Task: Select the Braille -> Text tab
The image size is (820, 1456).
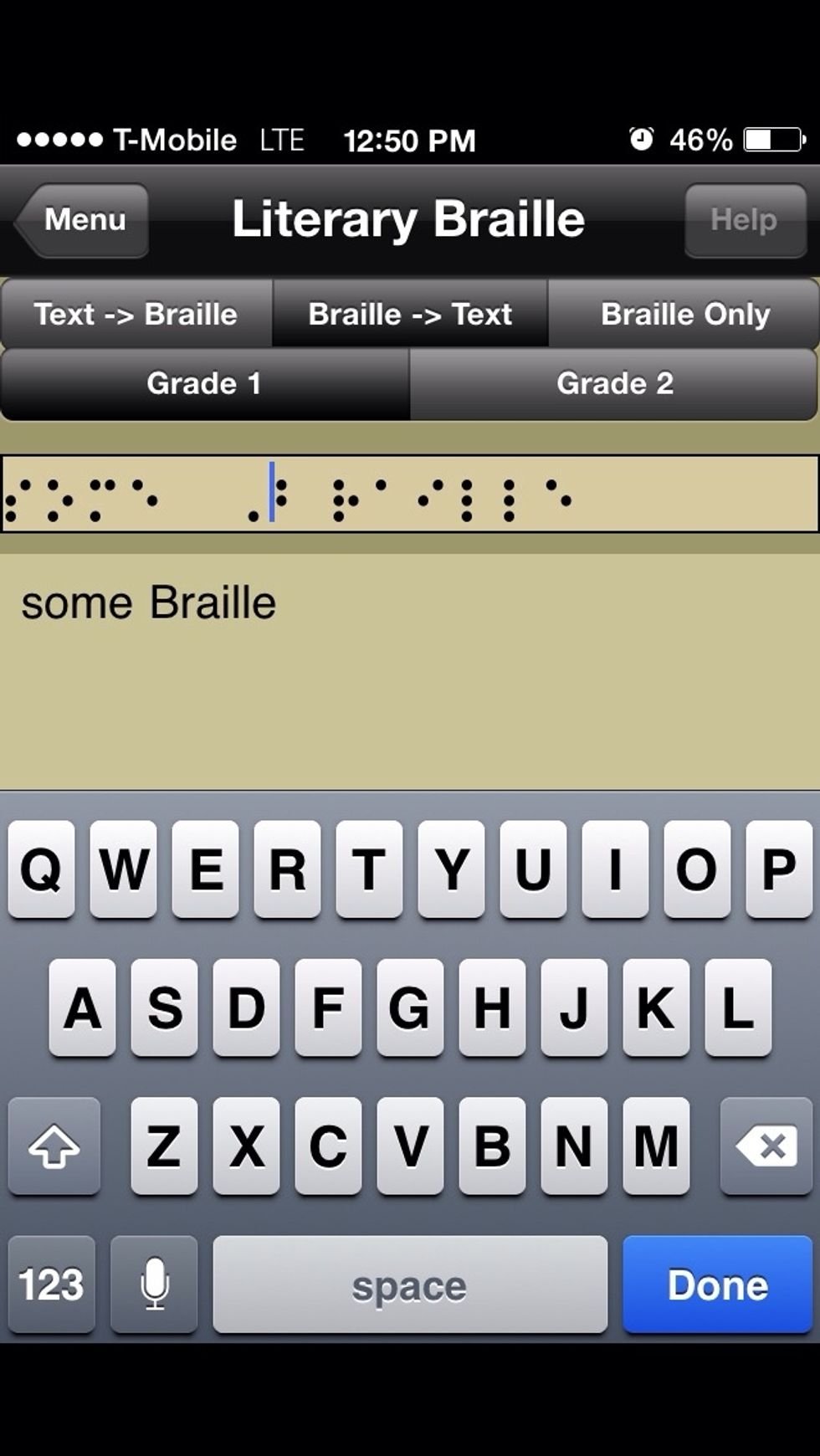Action: tap(410, 314)
